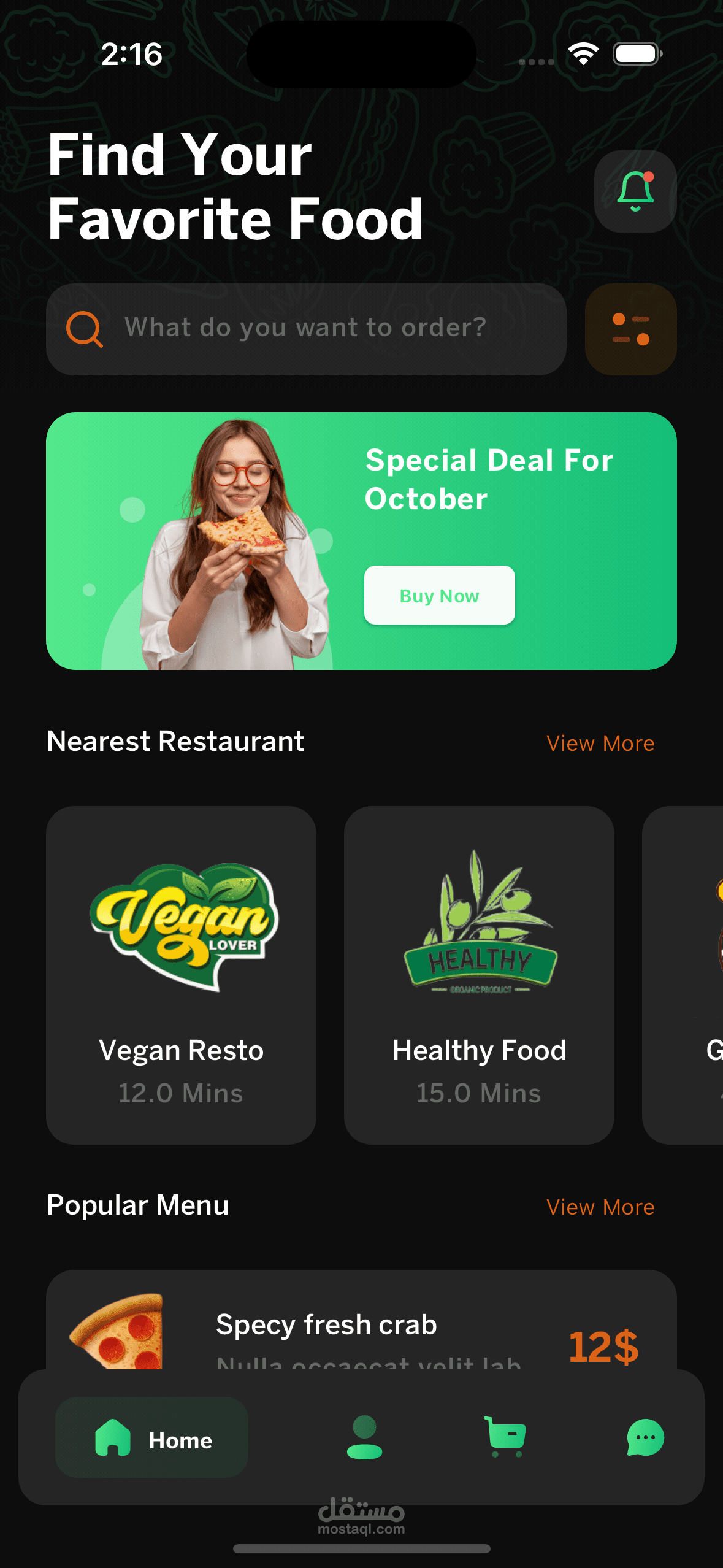
Task: Open the Vegan Resto card
Action: (x=181, y=975)
